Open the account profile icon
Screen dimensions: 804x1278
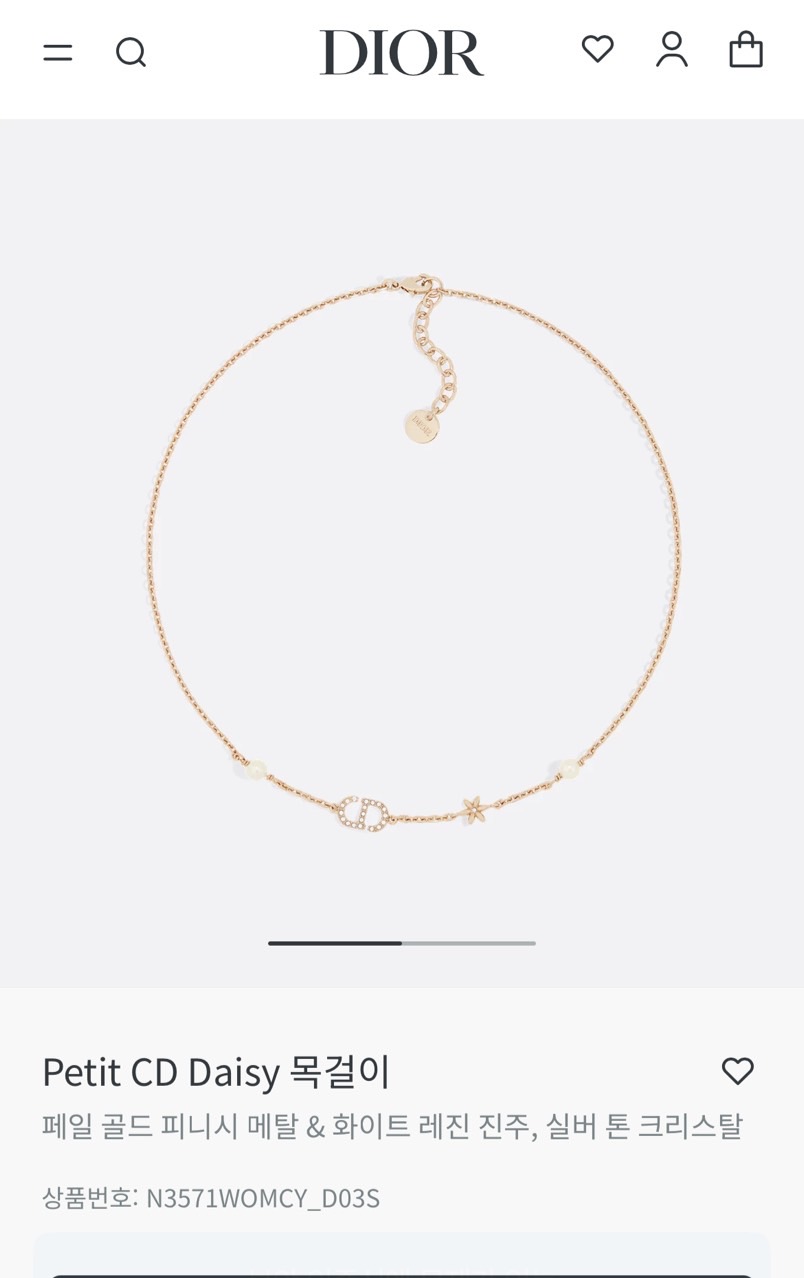672,49
